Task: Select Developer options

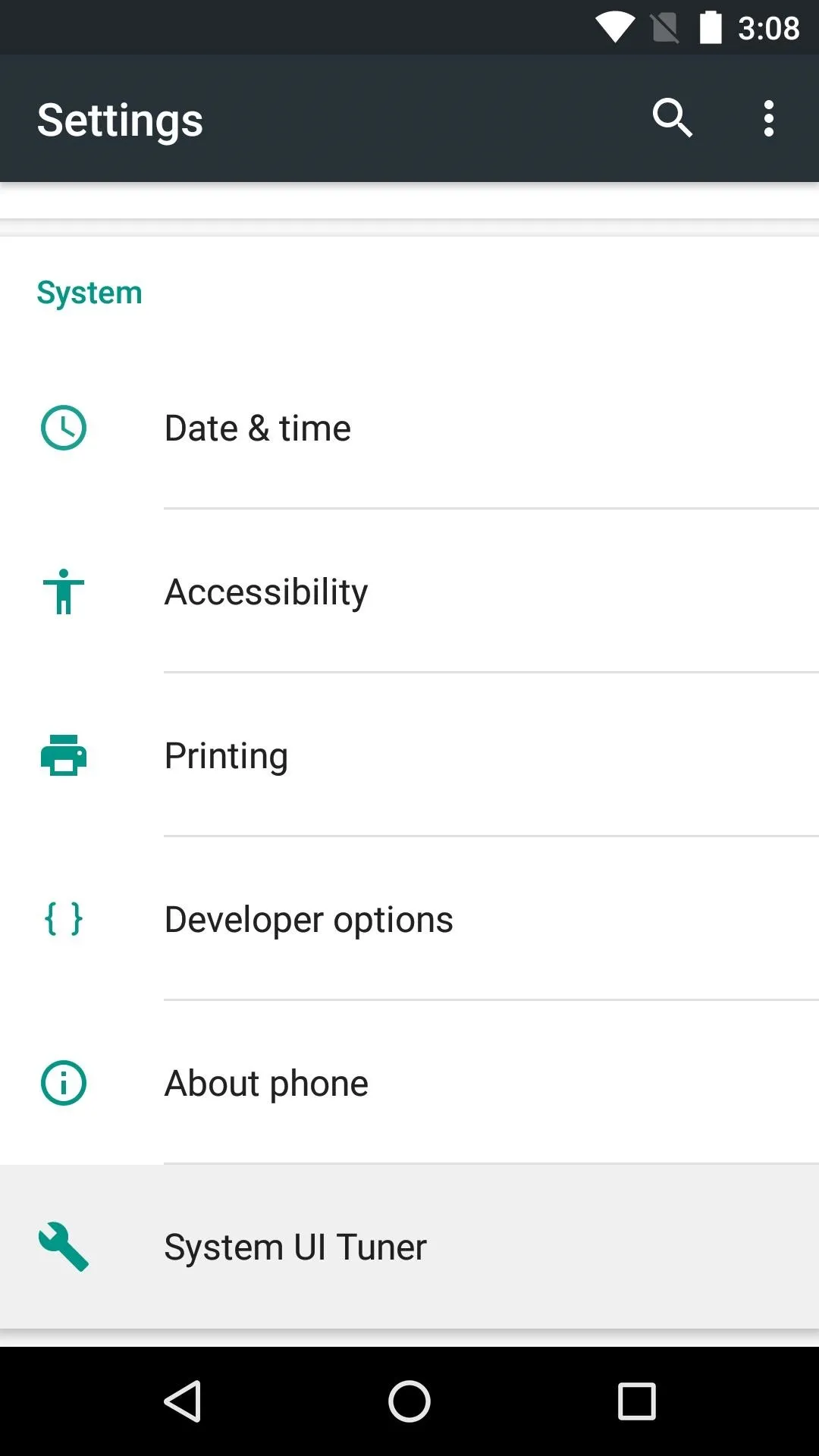Action: click(x=409, y=919)
